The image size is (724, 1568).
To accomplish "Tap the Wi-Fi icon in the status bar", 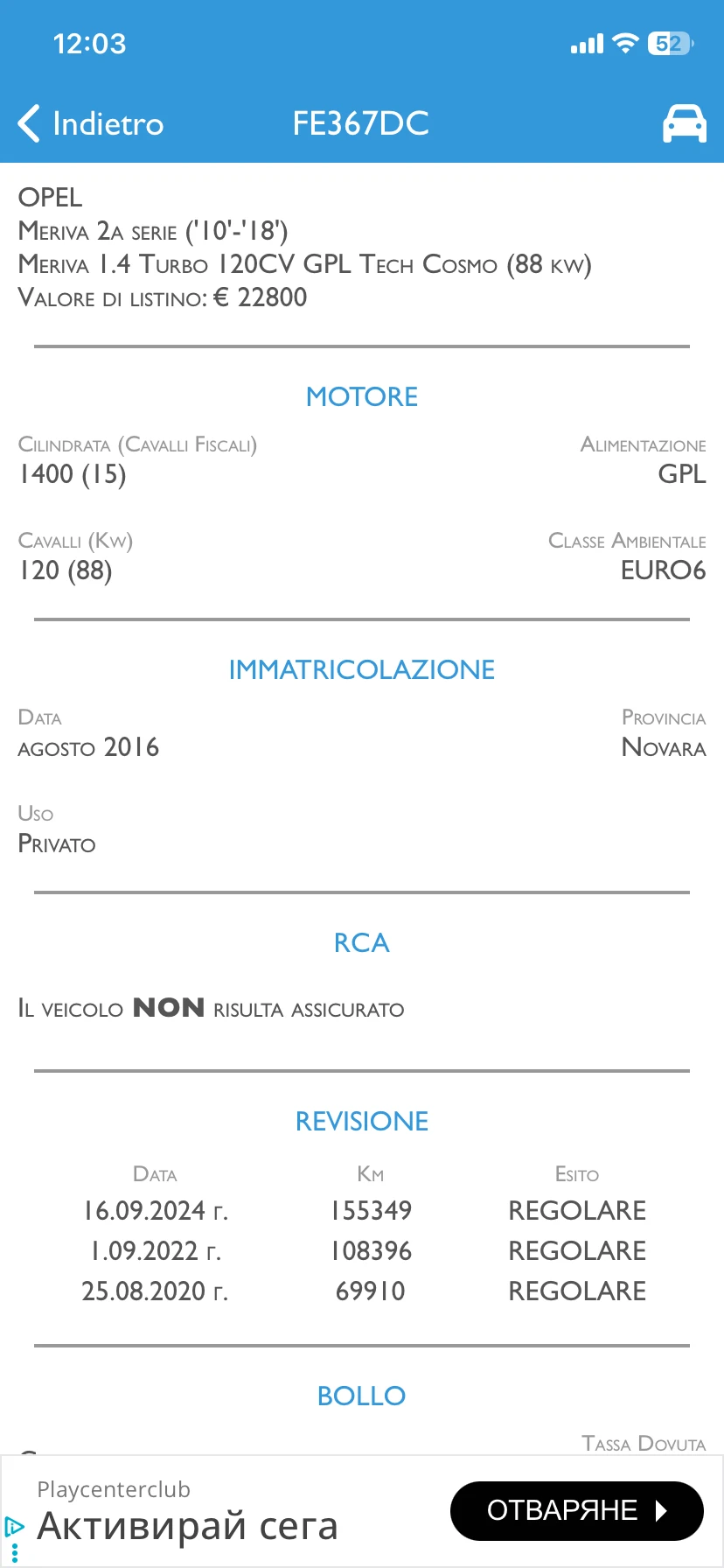I will tap(623, 42).
